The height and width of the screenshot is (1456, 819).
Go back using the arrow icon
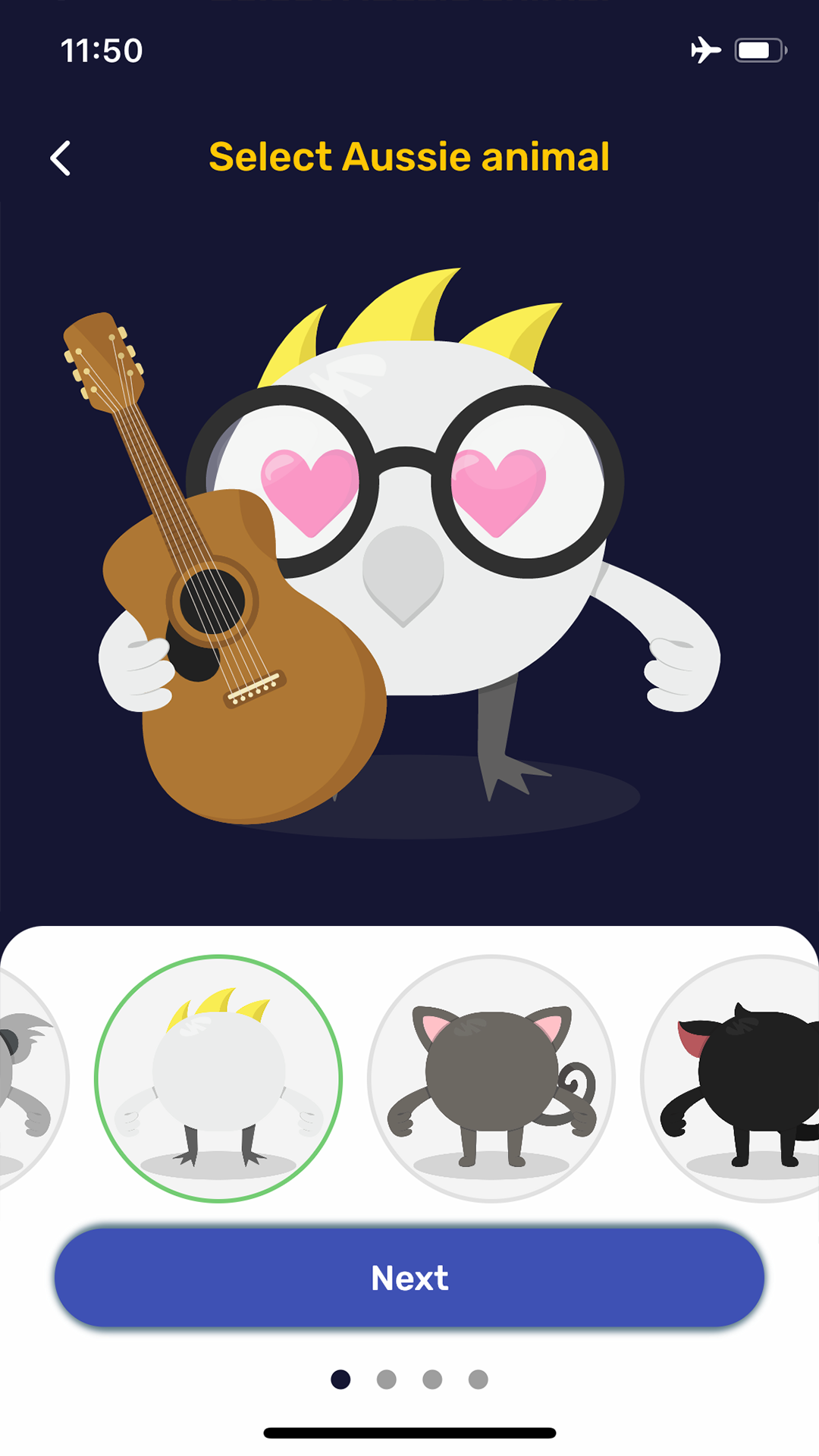click(61, 158)
